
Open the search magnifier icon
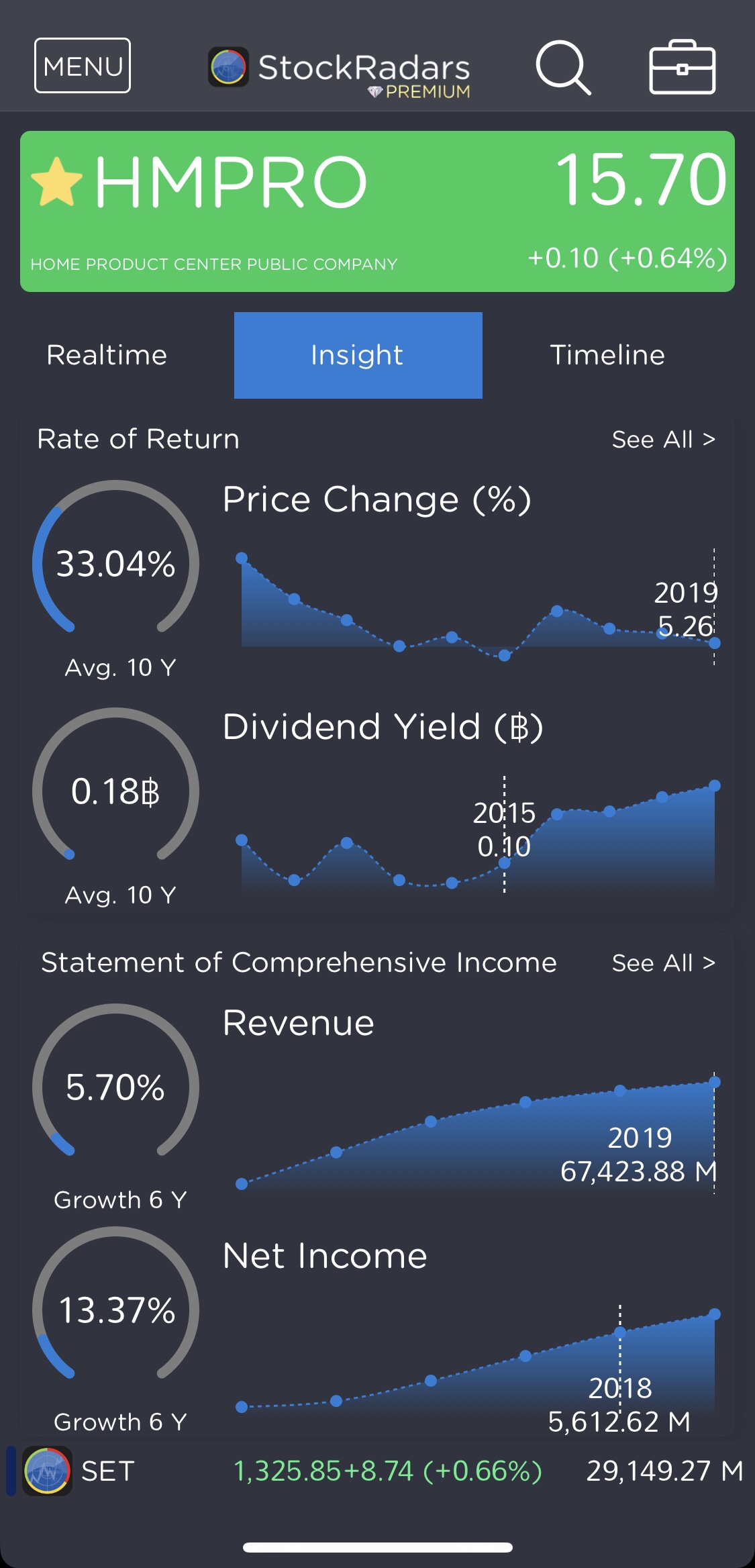(562, 67)
